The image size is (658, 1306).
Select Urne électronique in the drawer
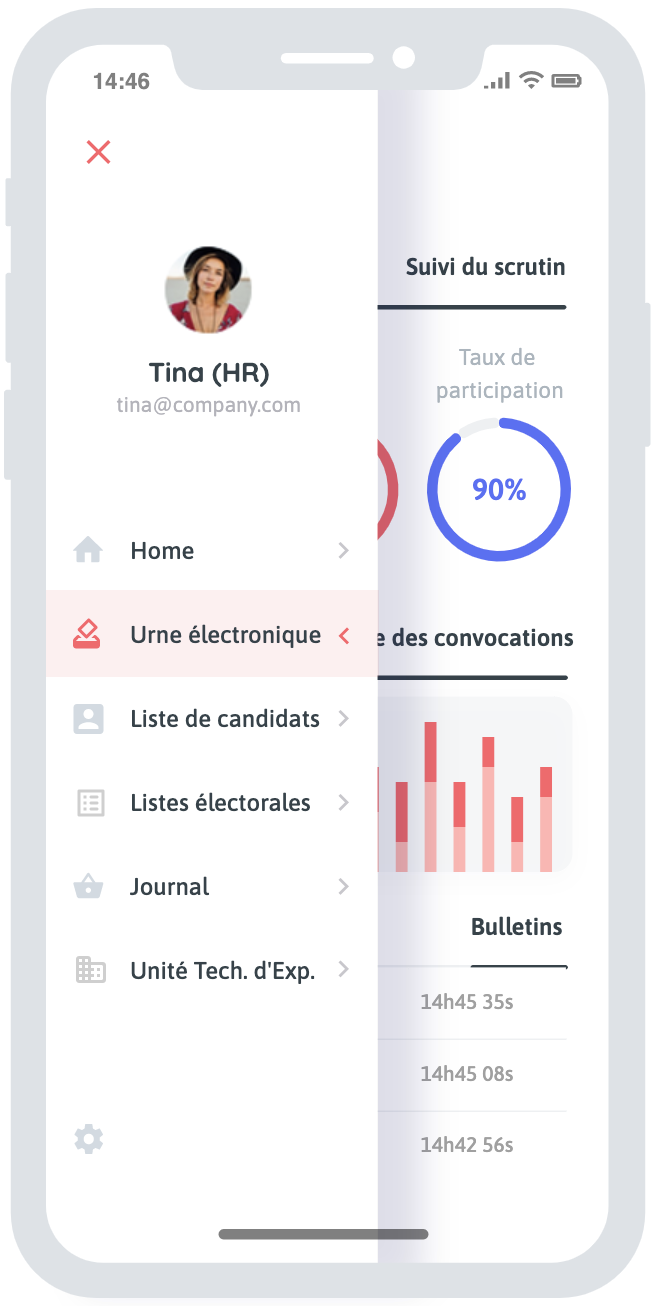(x=212, y=634)
